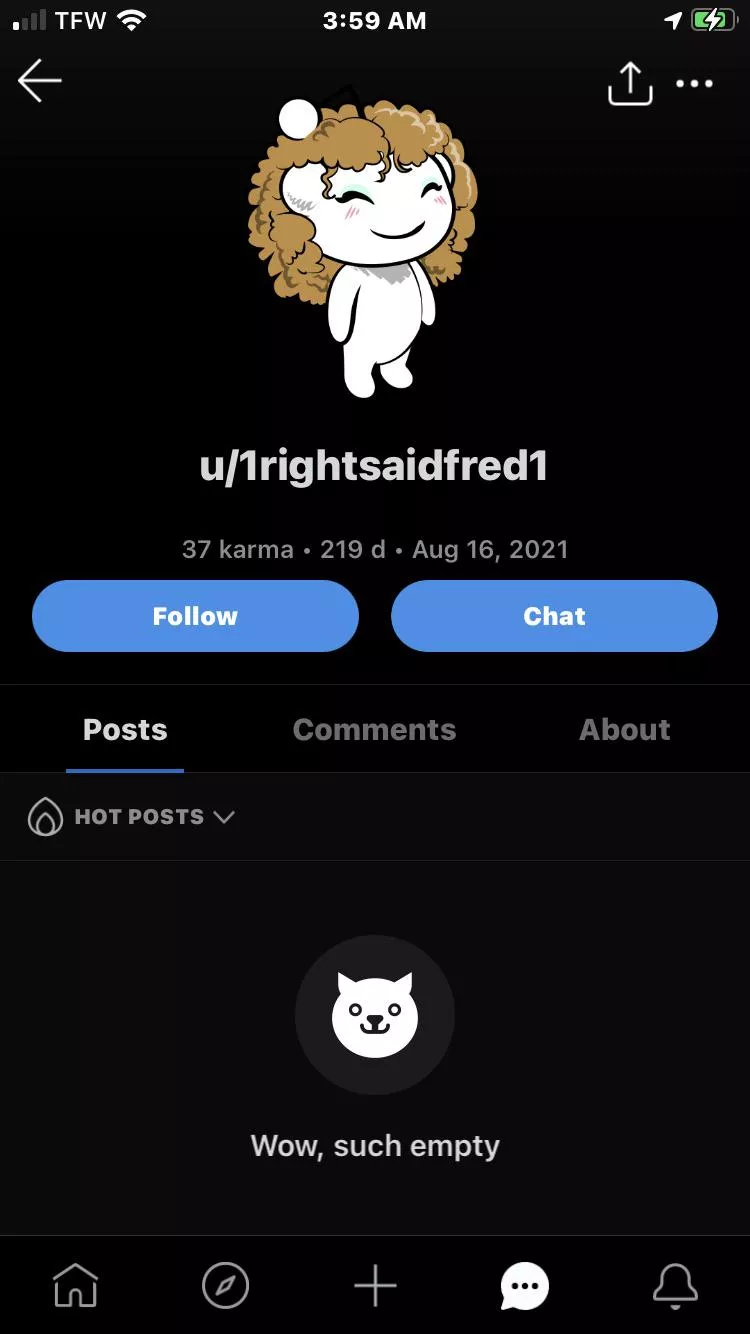Viewport: 750px width, 1334px height.
Task: Open the Discover compass tab
Action: click(225, 1285)
